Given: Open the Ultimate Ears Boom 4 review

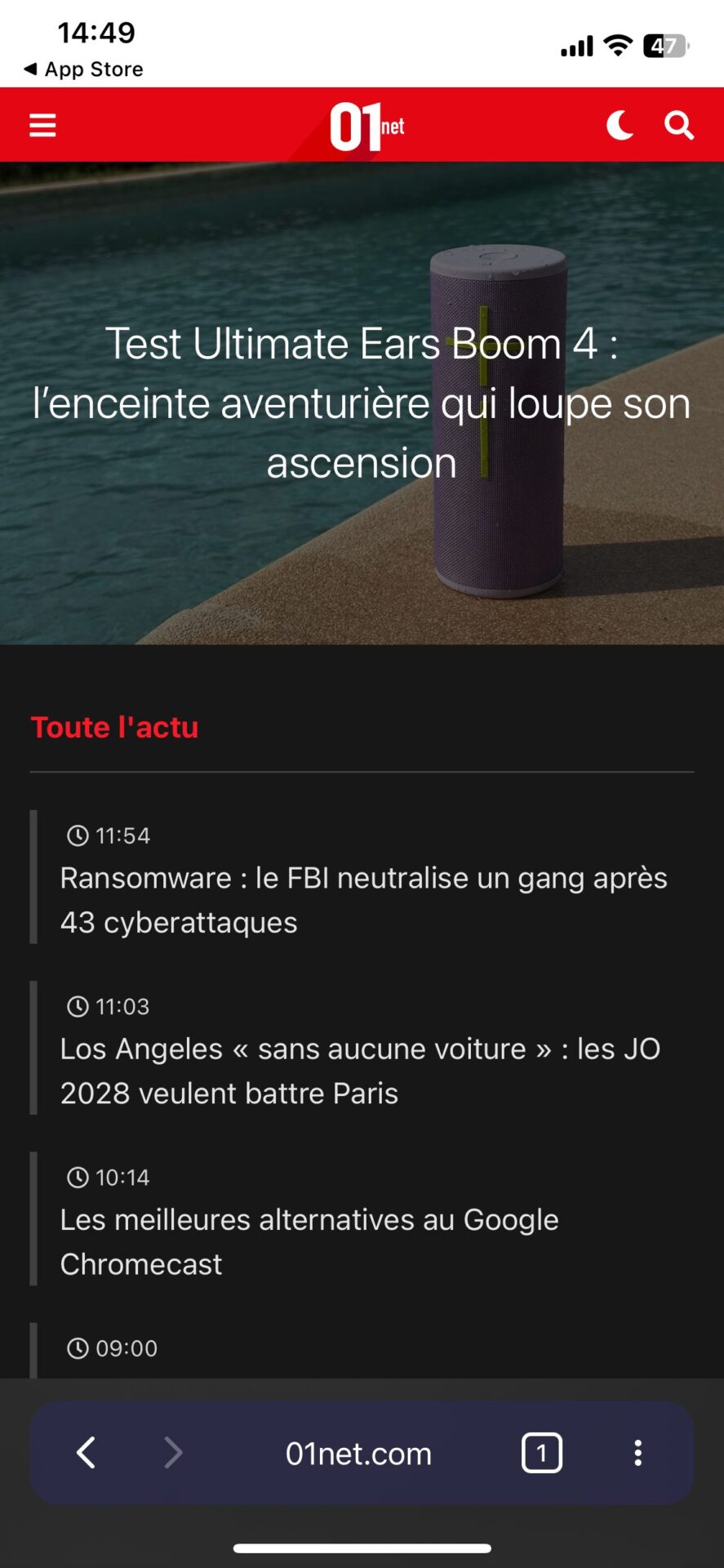Looking at the screenshot, I should point(362,403).
